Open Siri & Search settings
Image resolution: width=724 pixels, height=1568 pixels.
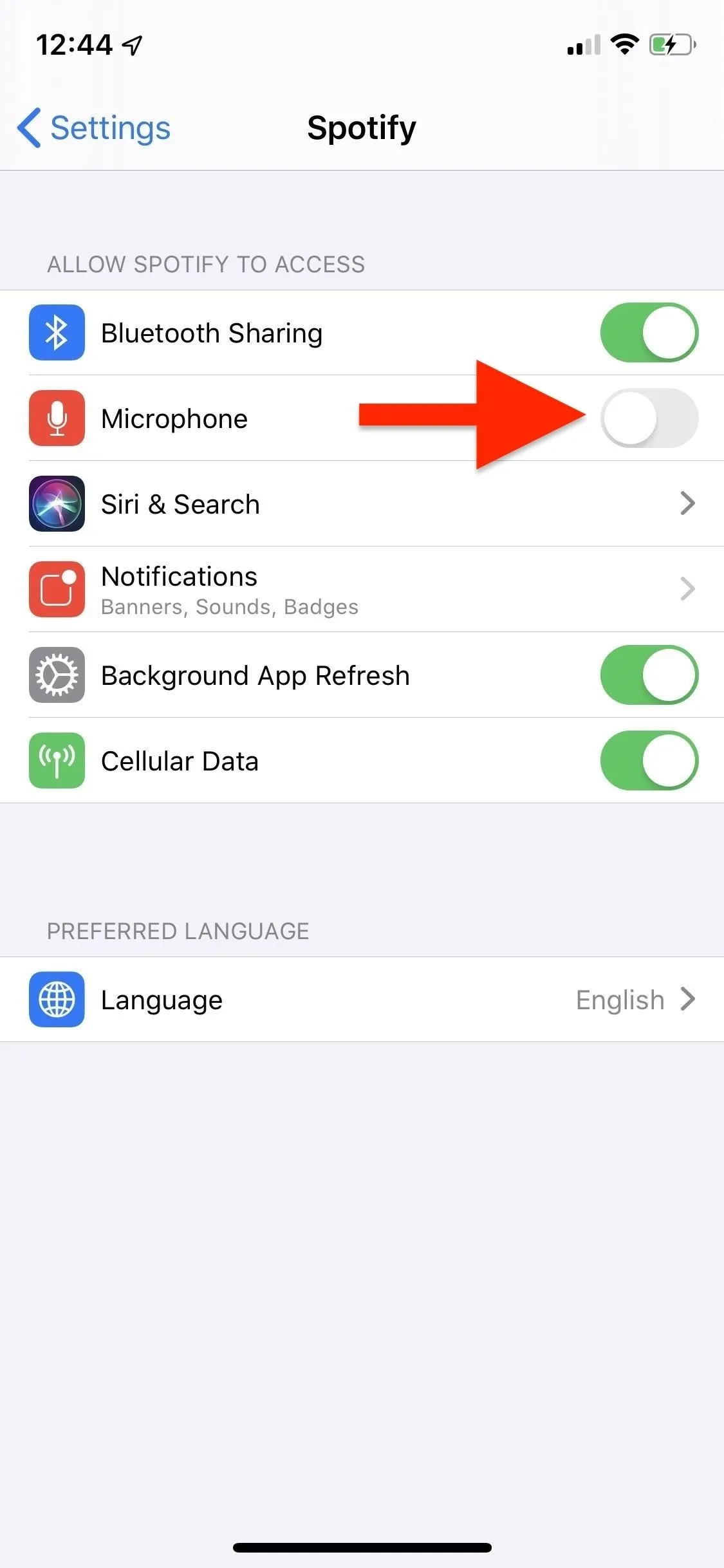362,503
